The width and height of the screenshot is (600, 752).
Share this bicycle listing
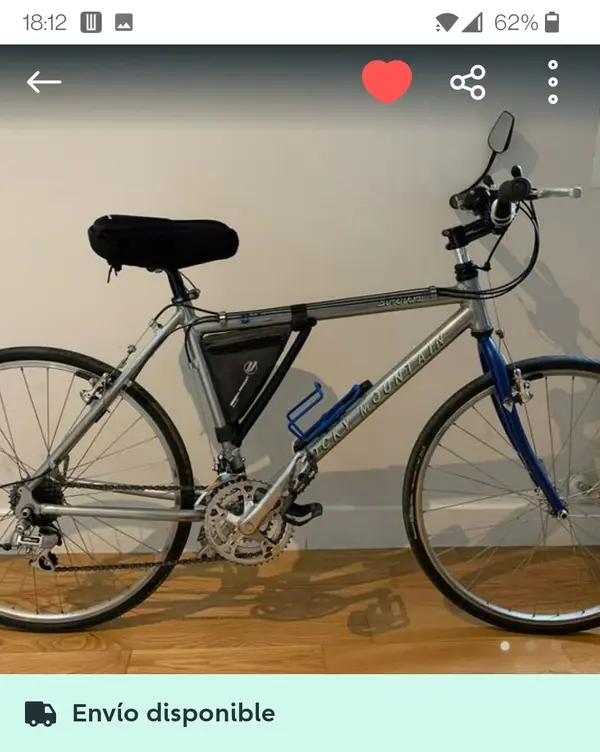pos(468,82)
